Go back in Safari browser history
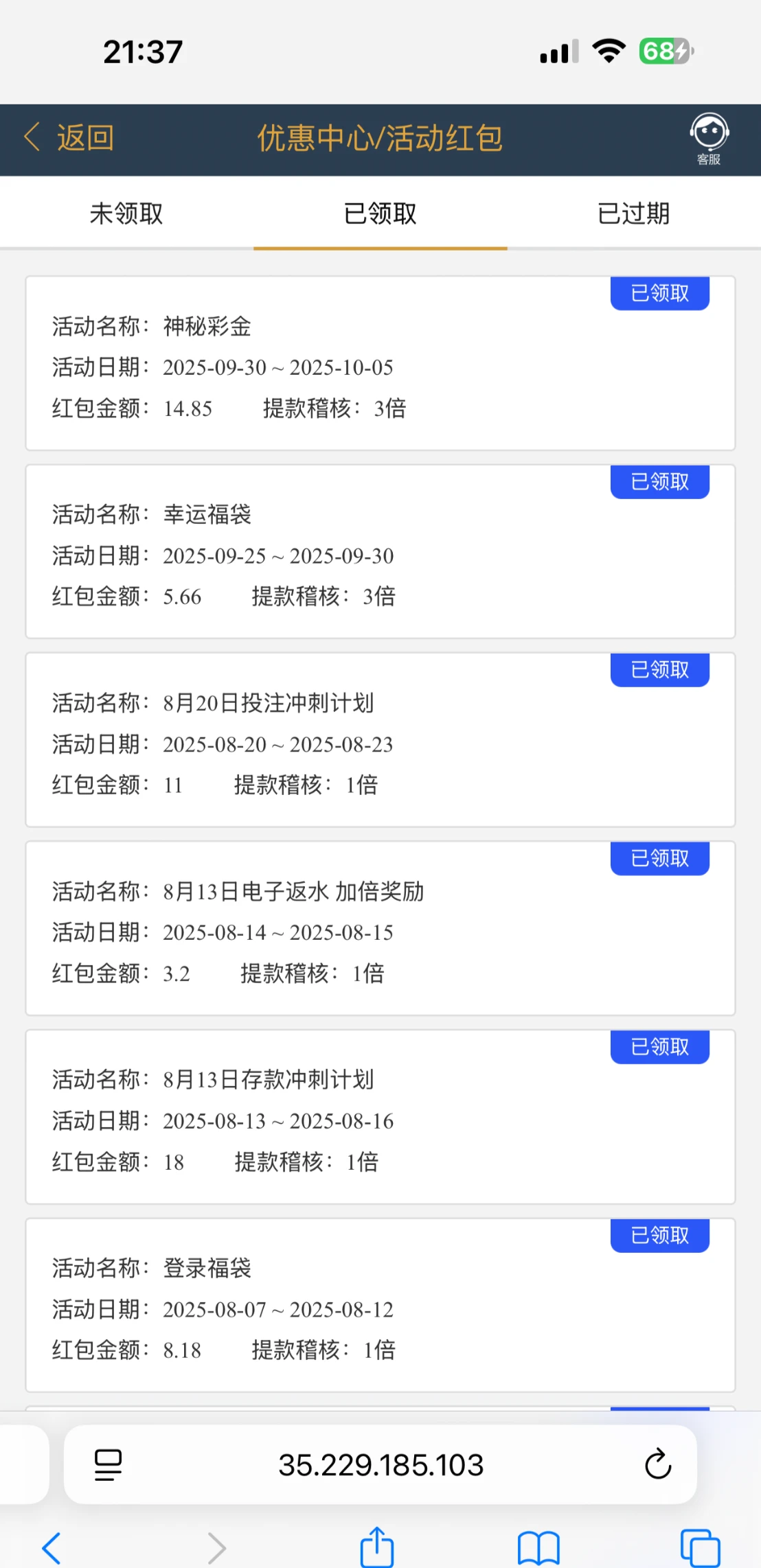 (x=52, y=1548)
